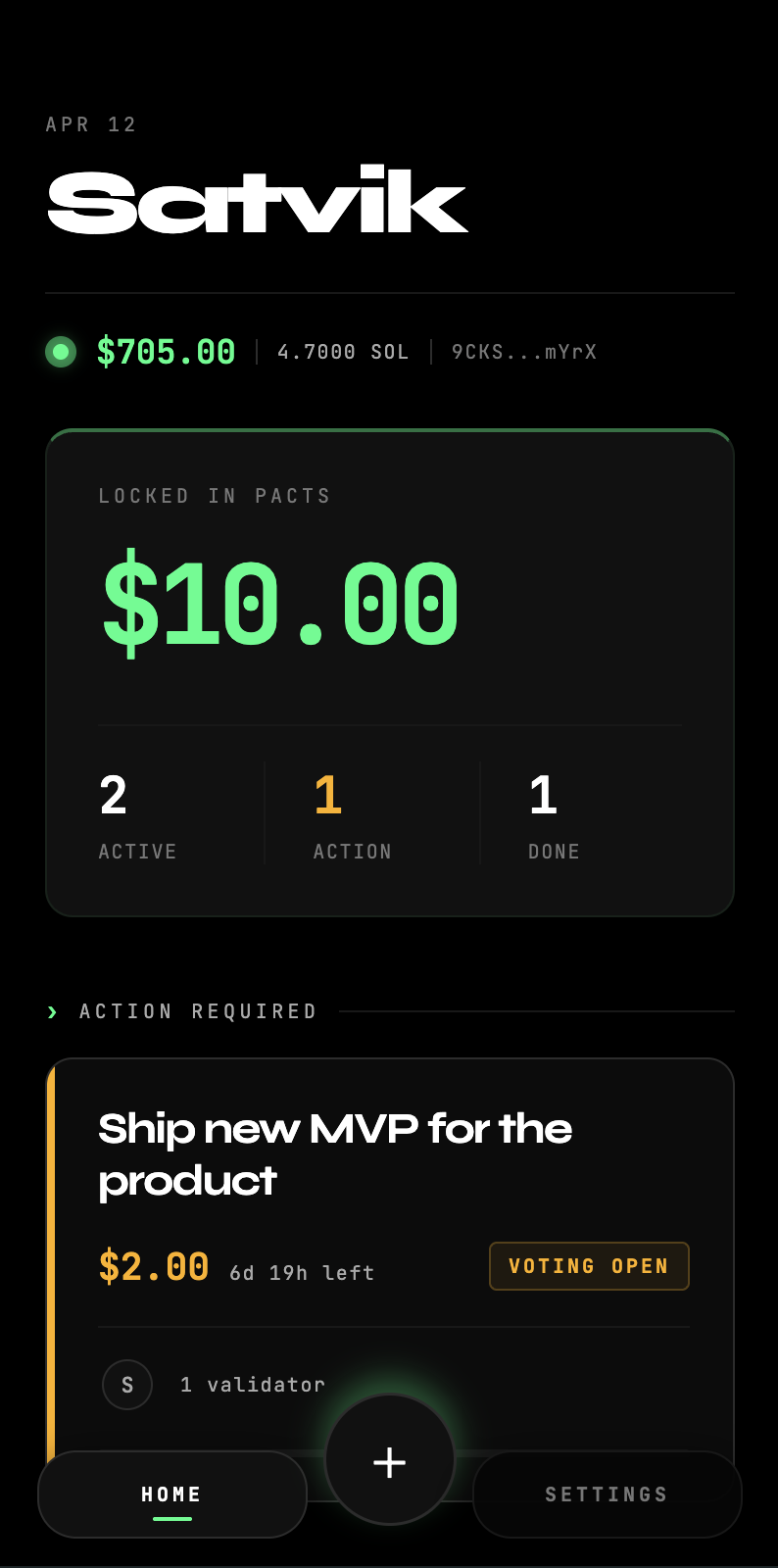Tap the Voting Open badge
778x1568 pixels.
click(x=589, y=1266)
